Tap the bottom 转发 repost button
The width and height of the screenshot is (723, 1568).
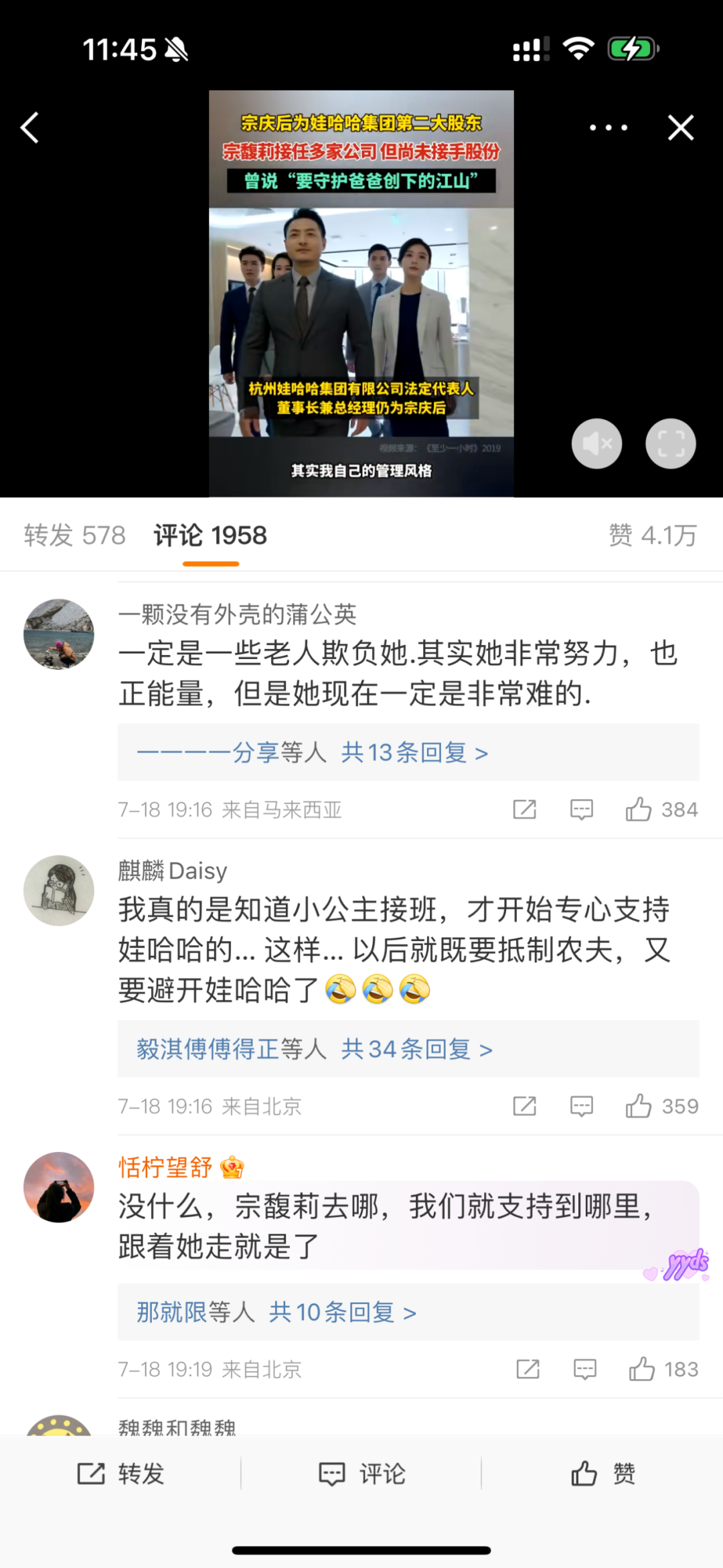(x=120, y=1474)
